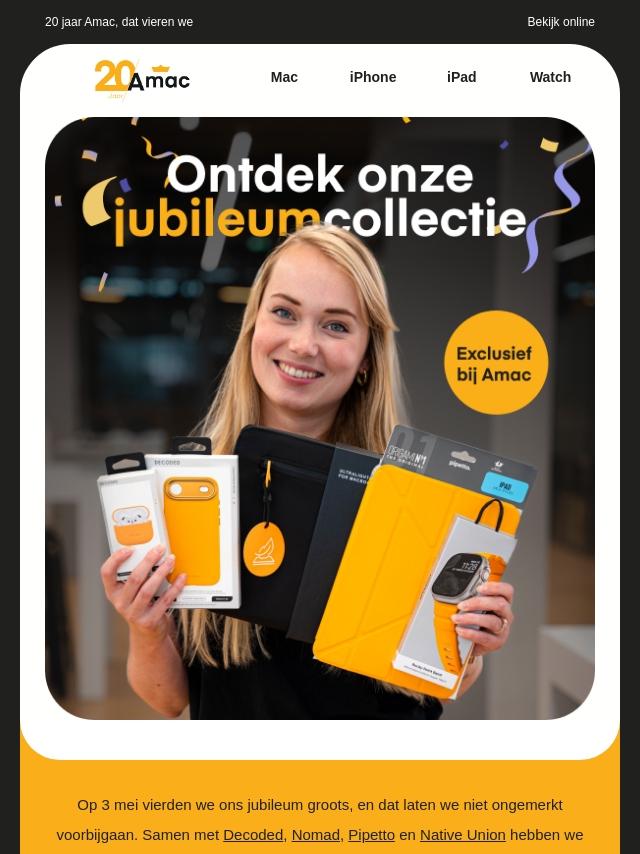The width and height of the screenshot is (640, 854).
Task: Go to the Mac category
Action: tap(284, 77)
